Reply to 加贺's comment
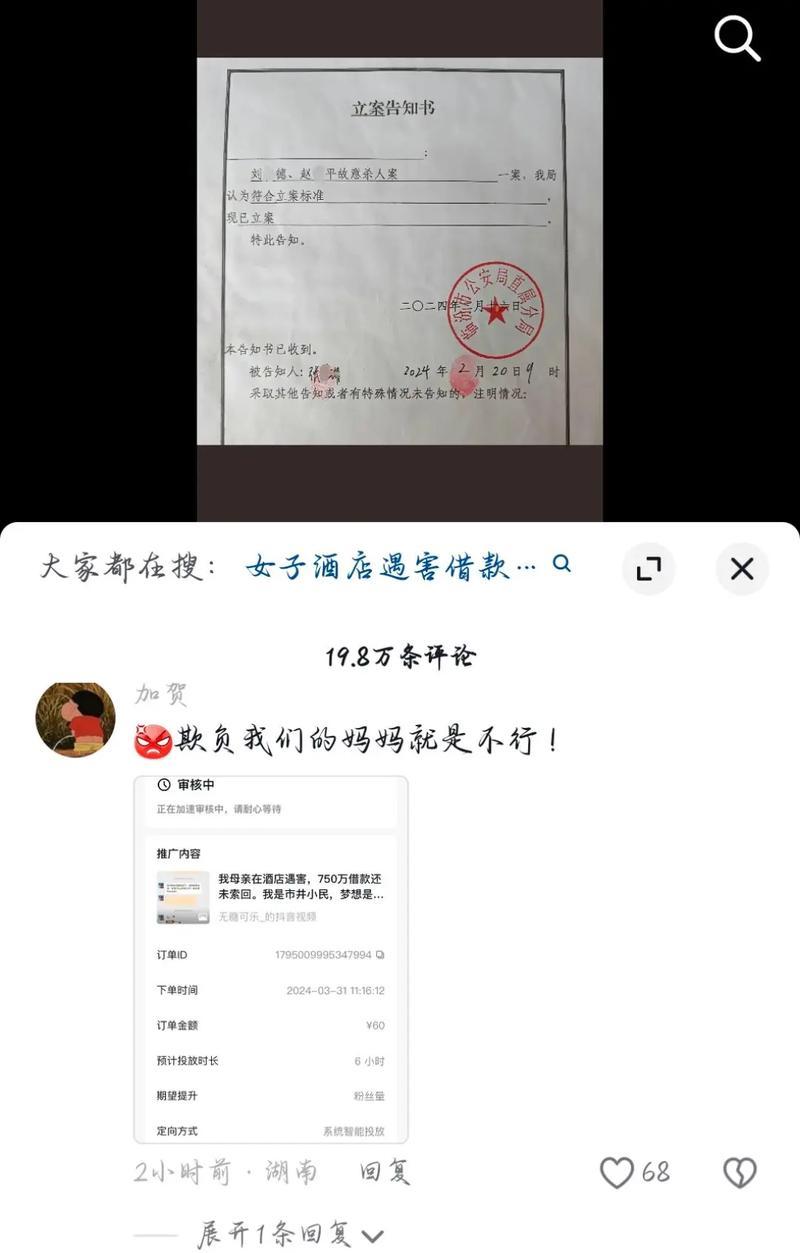The height and width of the screenshot is (1253, 800). (385, 1172)
